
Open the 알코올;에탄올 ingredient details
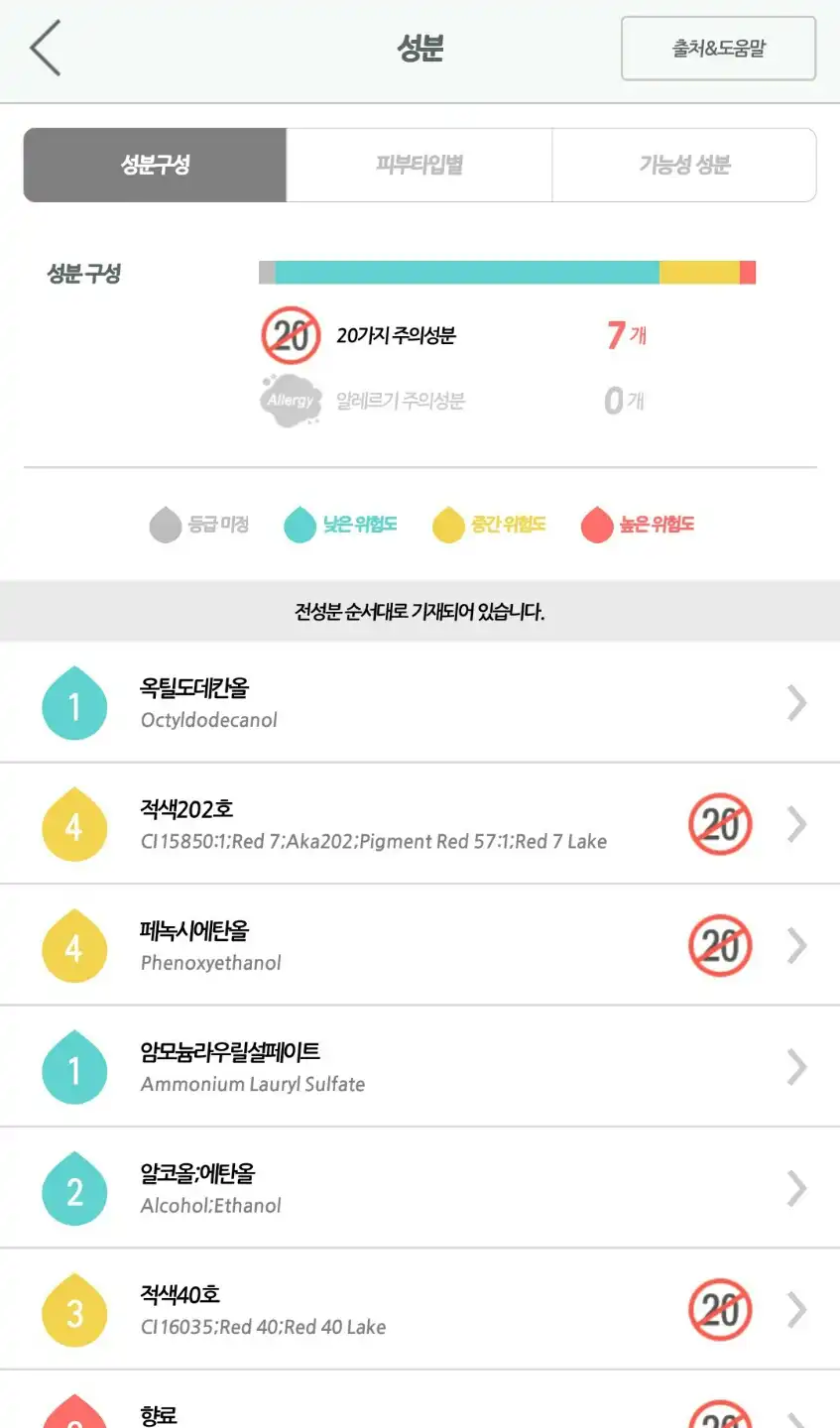[420, 1188]
